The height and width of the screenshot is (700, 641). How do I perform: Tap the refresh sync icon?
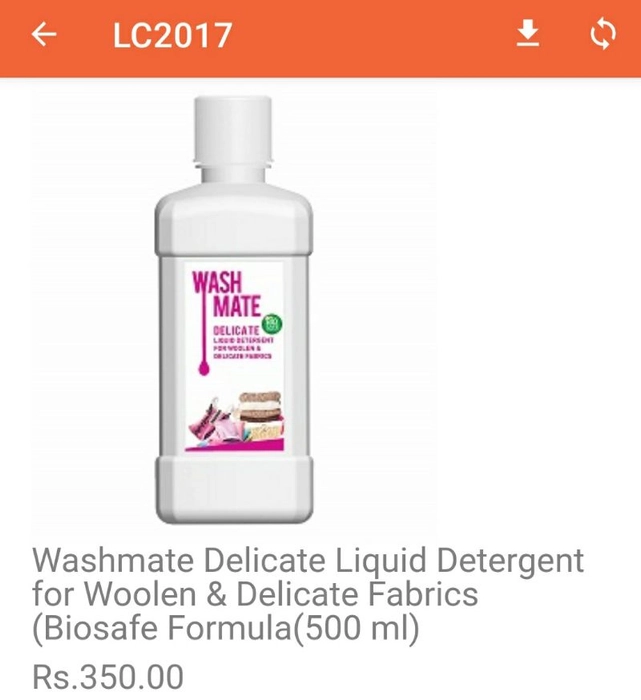point(602,36)
